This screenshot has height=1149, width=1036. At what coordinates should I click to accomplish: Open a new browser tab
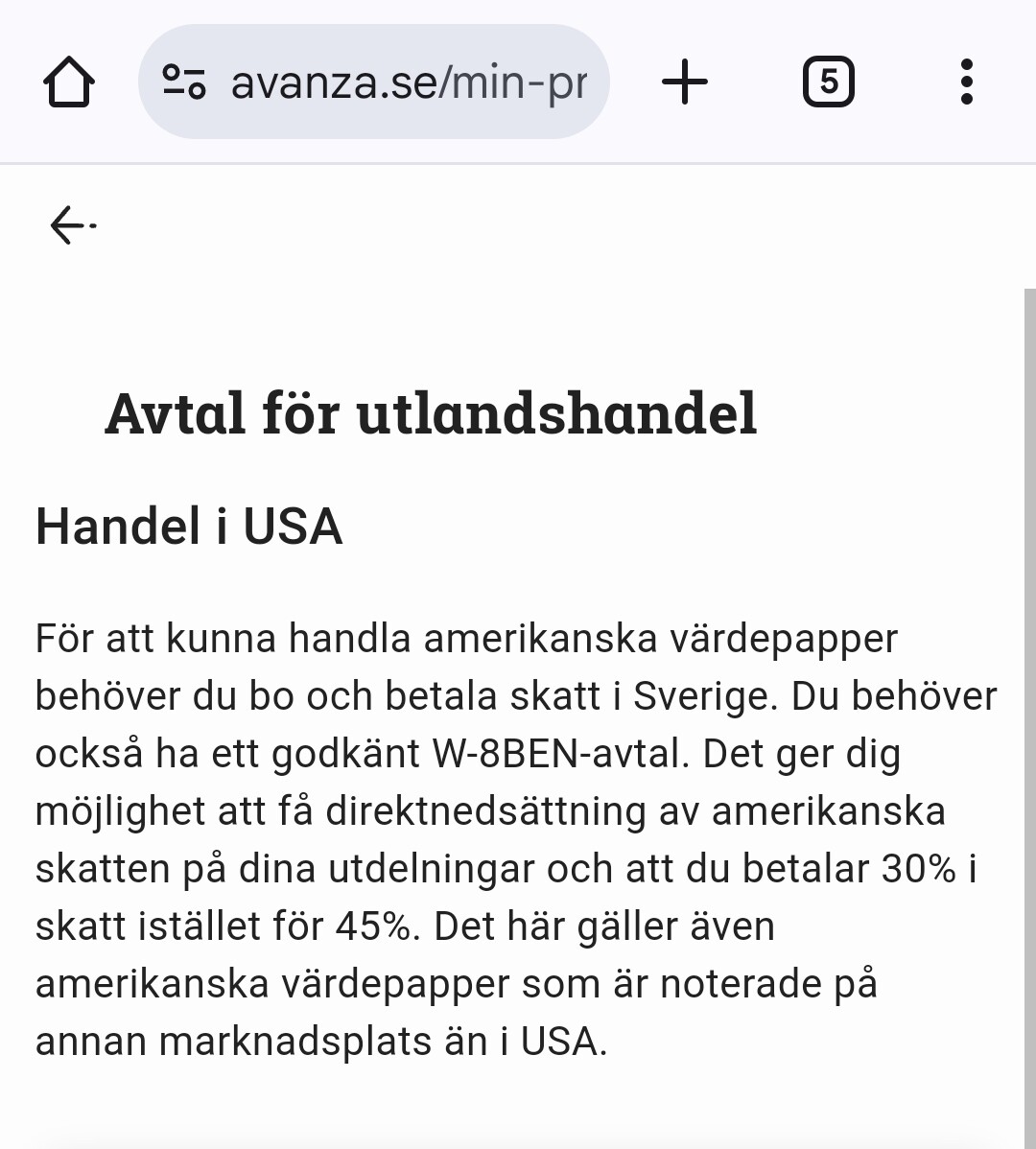point(685,82)
